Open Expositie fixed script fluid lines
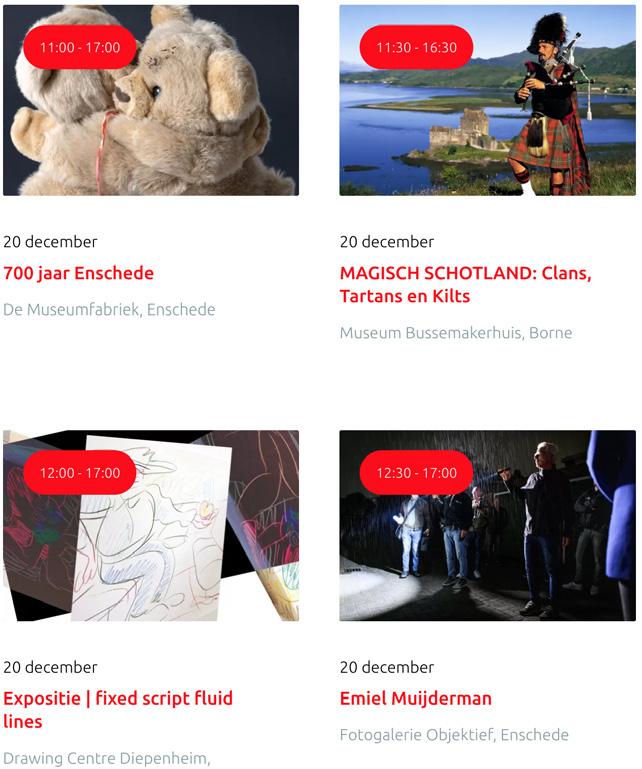Screen dimensions: 642x769 [x=117, y=709]
